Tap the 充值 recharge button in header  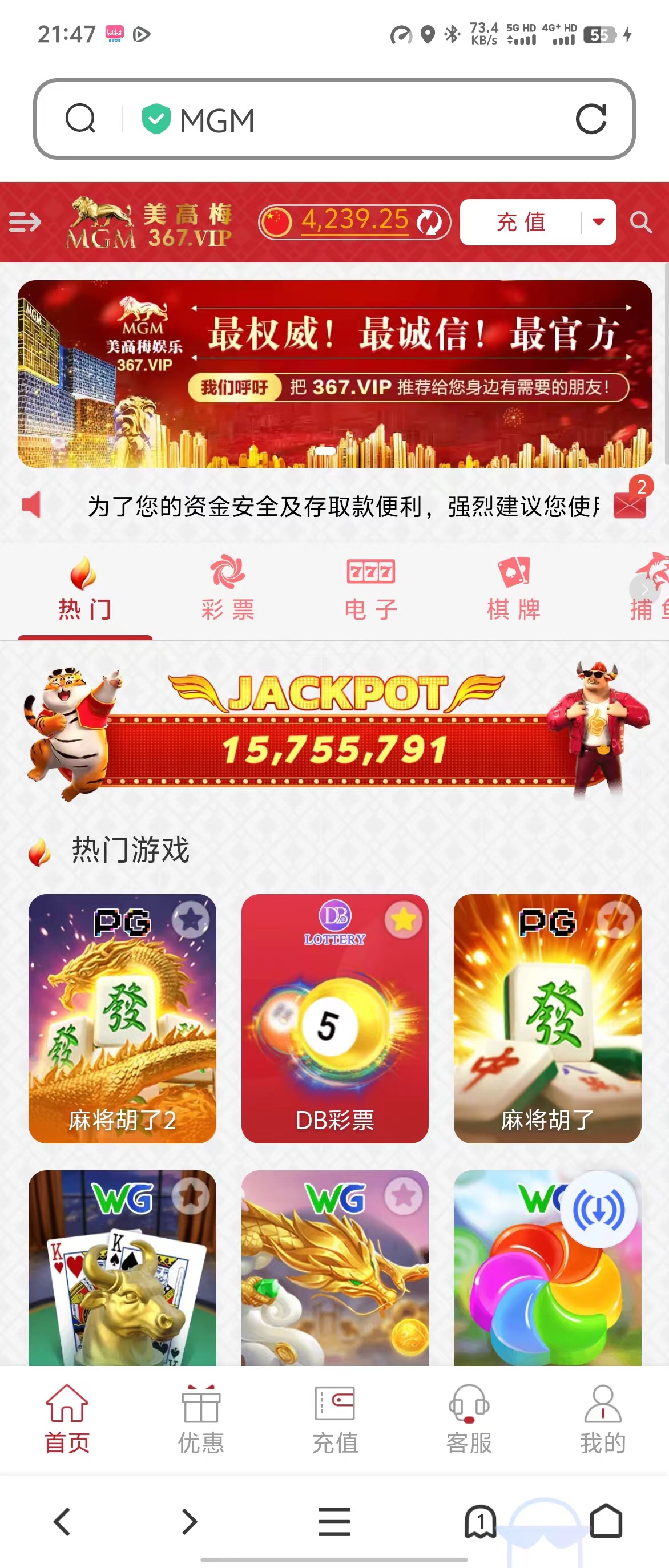[521, 222]
